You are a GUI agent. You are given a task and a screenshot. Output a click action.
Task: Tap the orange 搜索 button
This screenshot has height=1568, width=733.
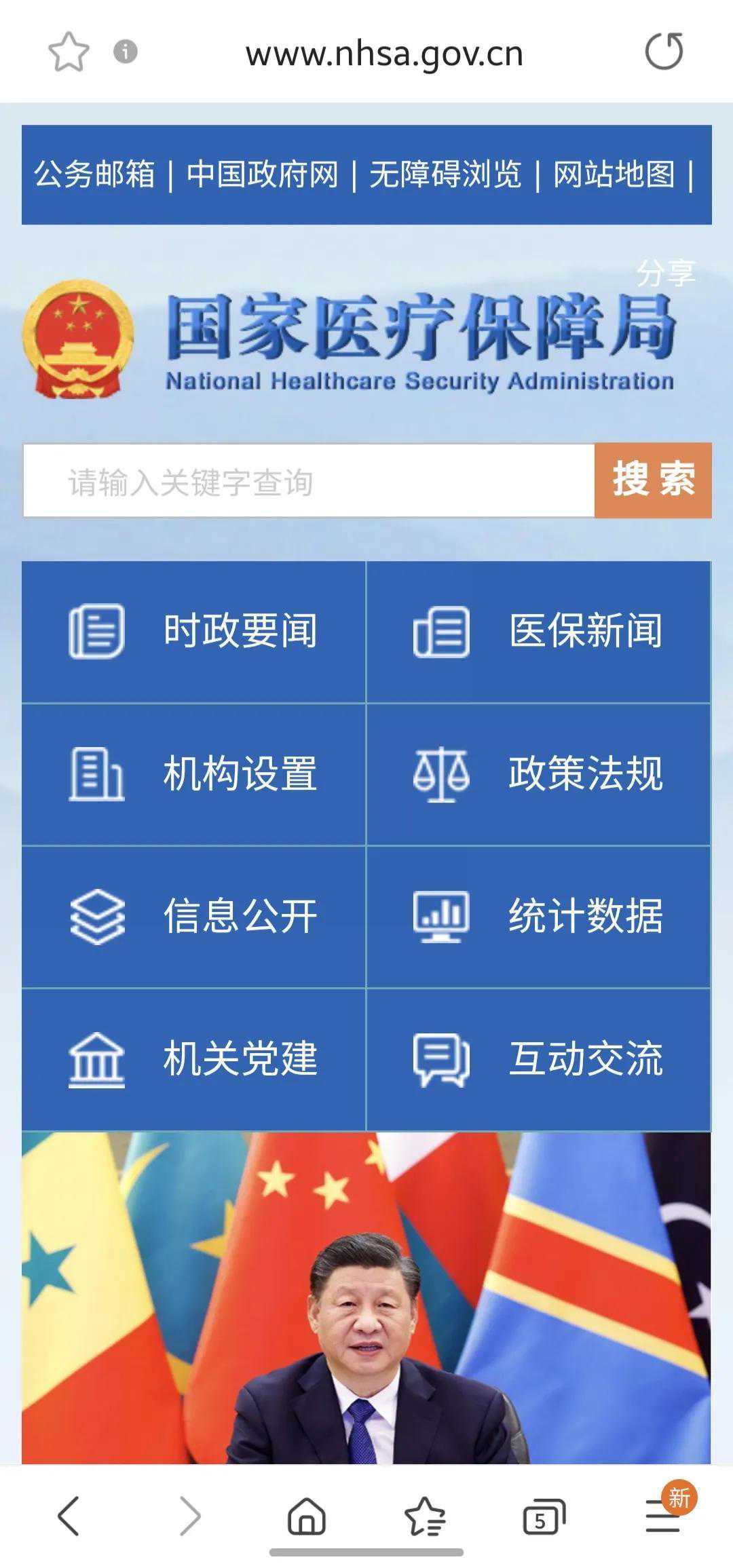pos(653,480)
